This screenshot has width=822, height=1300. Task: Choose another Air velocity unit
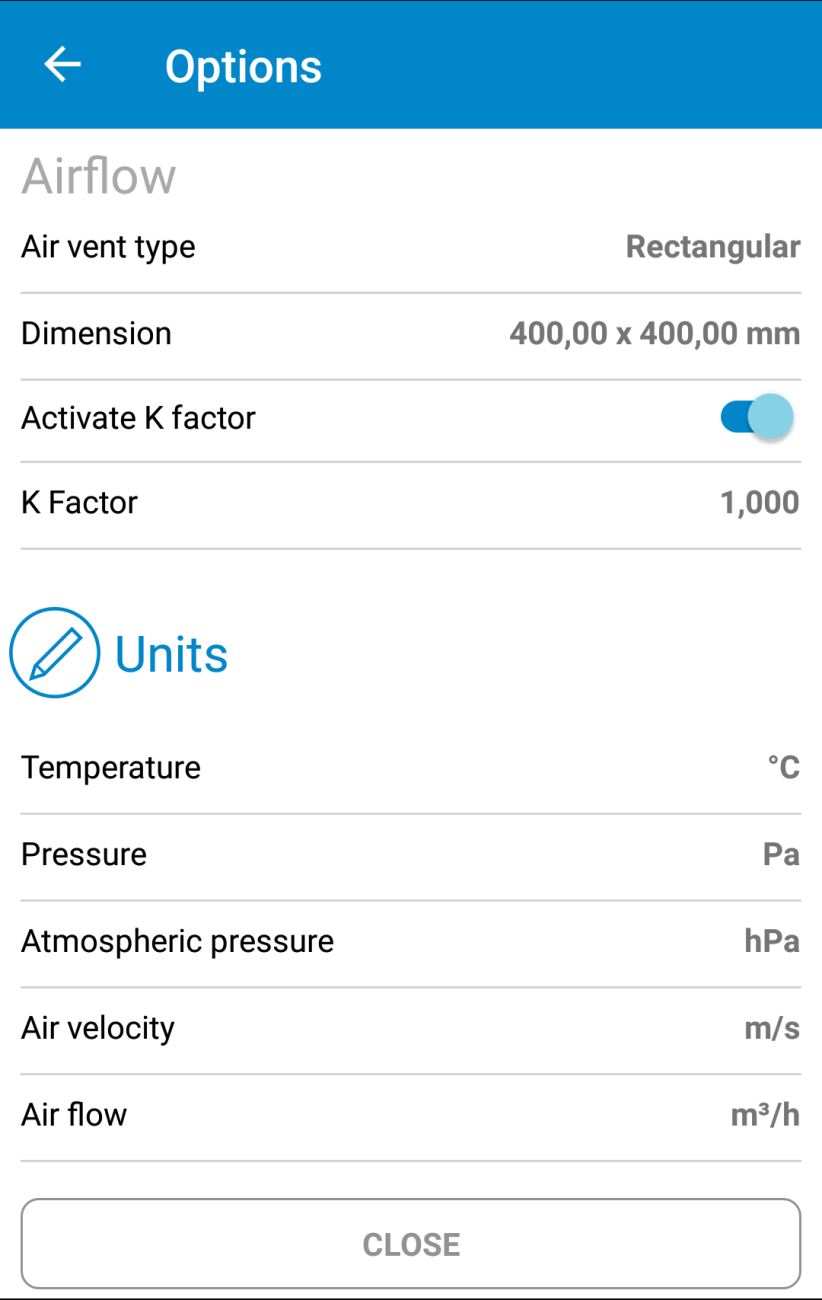click(x=411, y=1029)
